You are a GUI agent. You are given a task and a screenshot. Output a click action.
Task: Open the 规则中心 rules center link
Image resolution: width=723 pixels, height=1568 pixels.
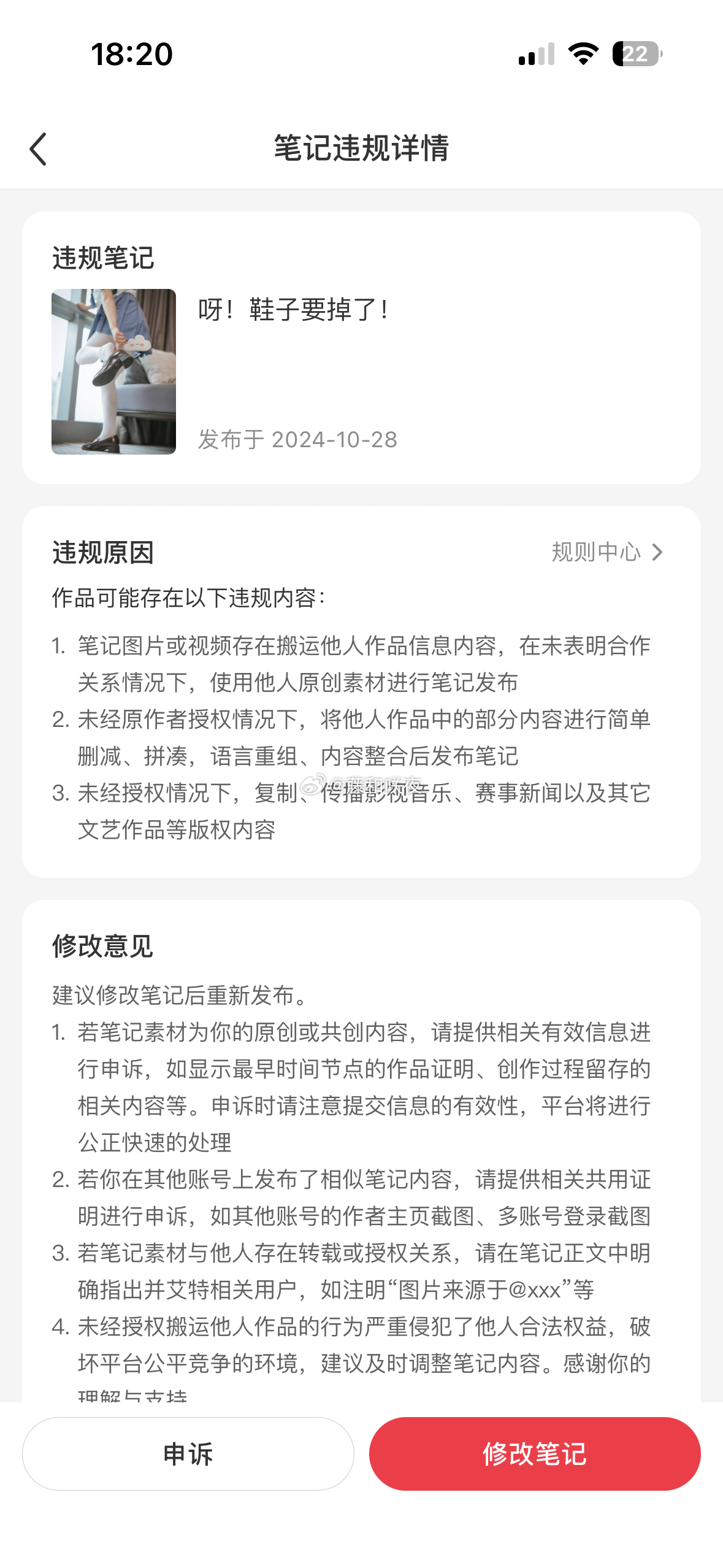pyautogui.click(x=606, y=552)
